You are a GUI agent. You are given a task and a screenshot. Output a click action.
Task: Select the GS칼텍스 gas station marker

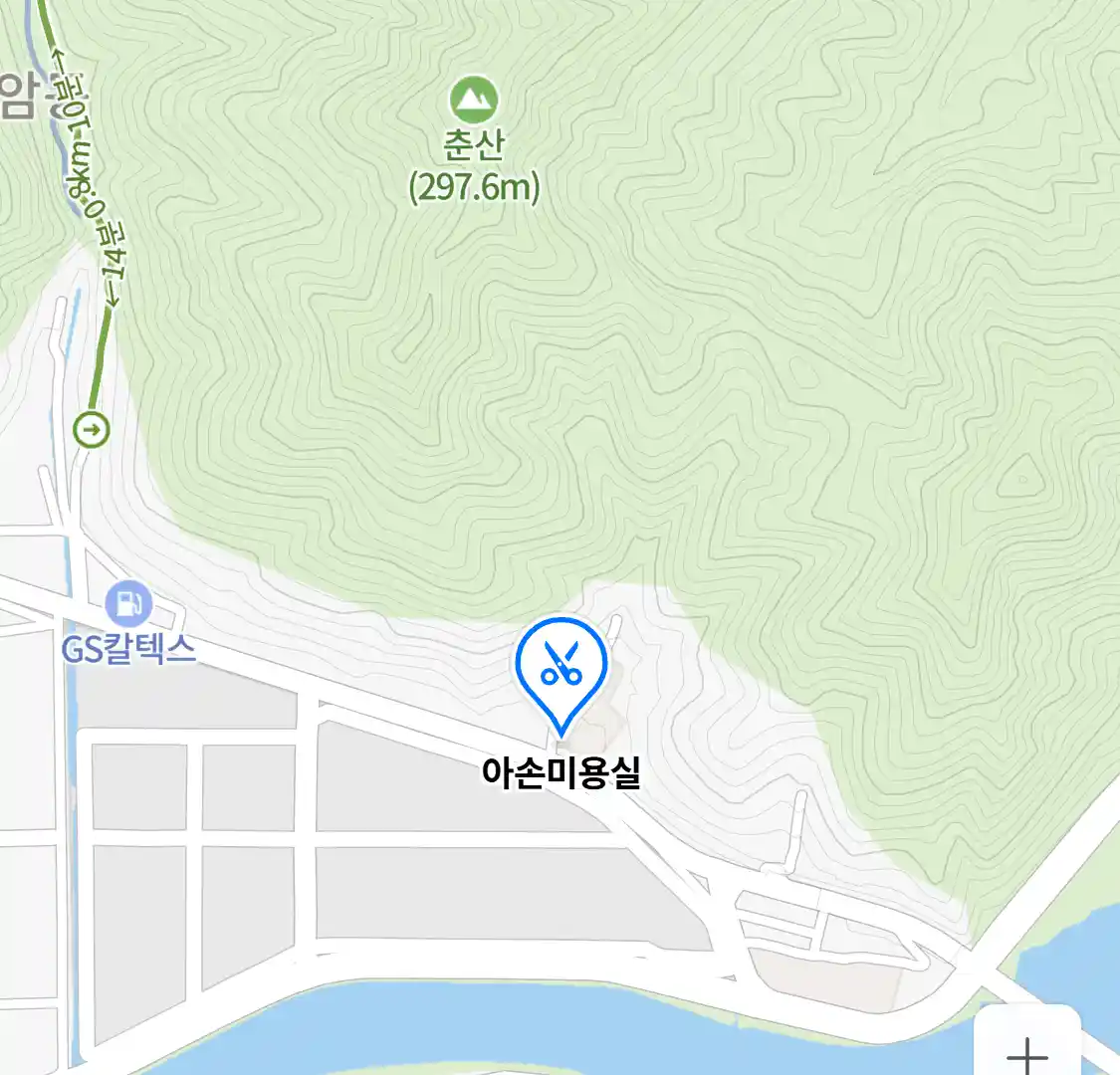point(128,603)
